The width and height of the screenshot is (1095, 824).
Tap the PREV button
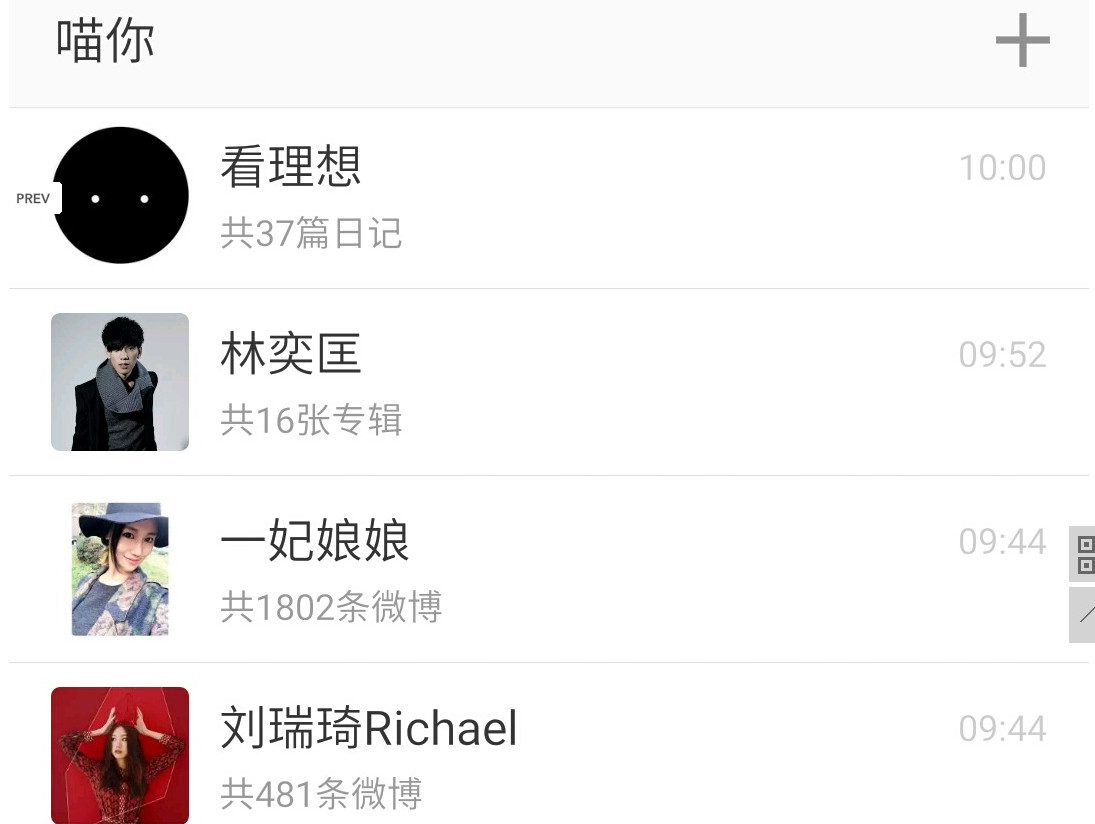pyautogui.click(x=34, y=198)
